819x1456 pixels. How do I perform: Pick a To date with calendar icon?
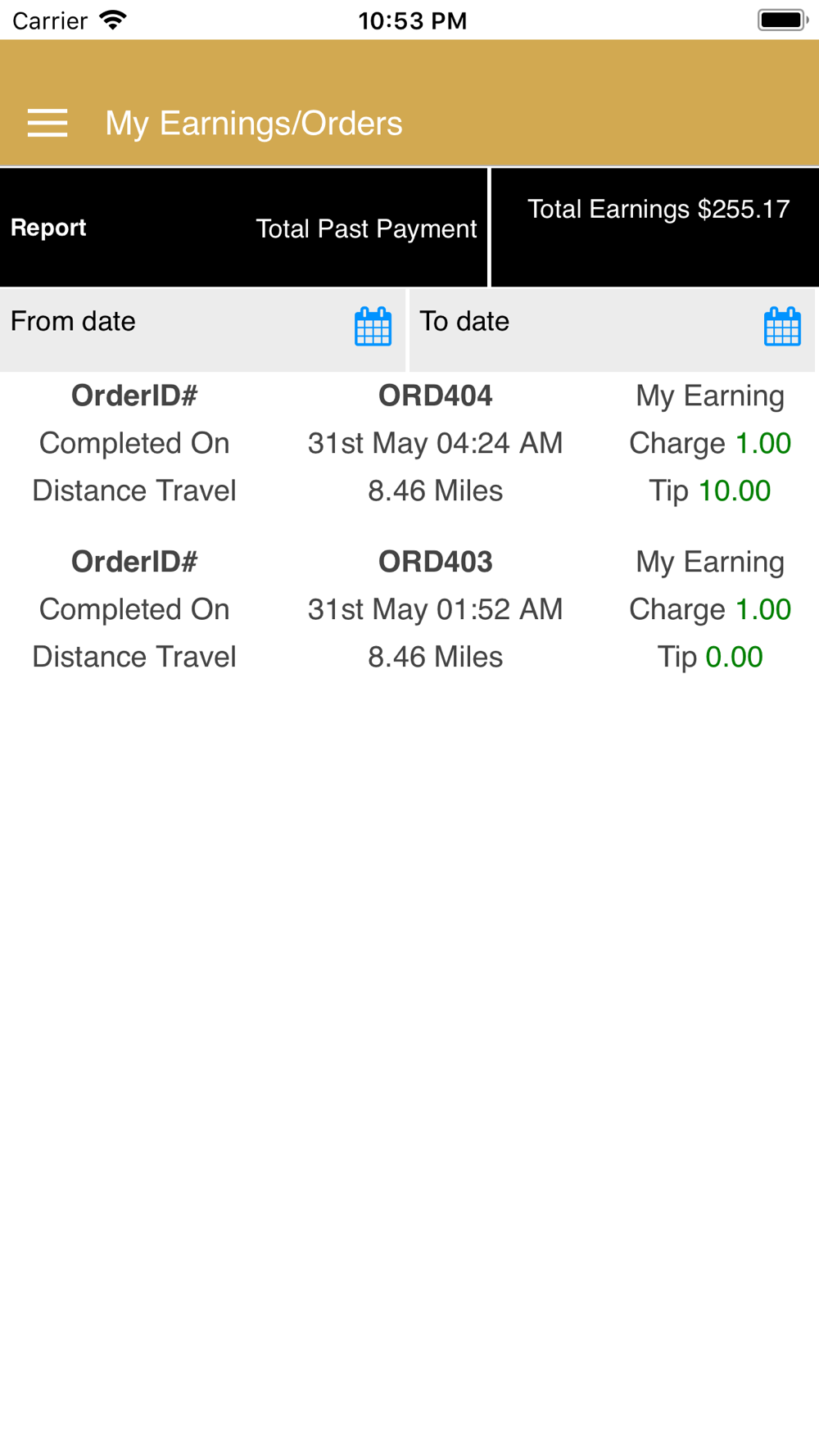[x=781, y=327]
